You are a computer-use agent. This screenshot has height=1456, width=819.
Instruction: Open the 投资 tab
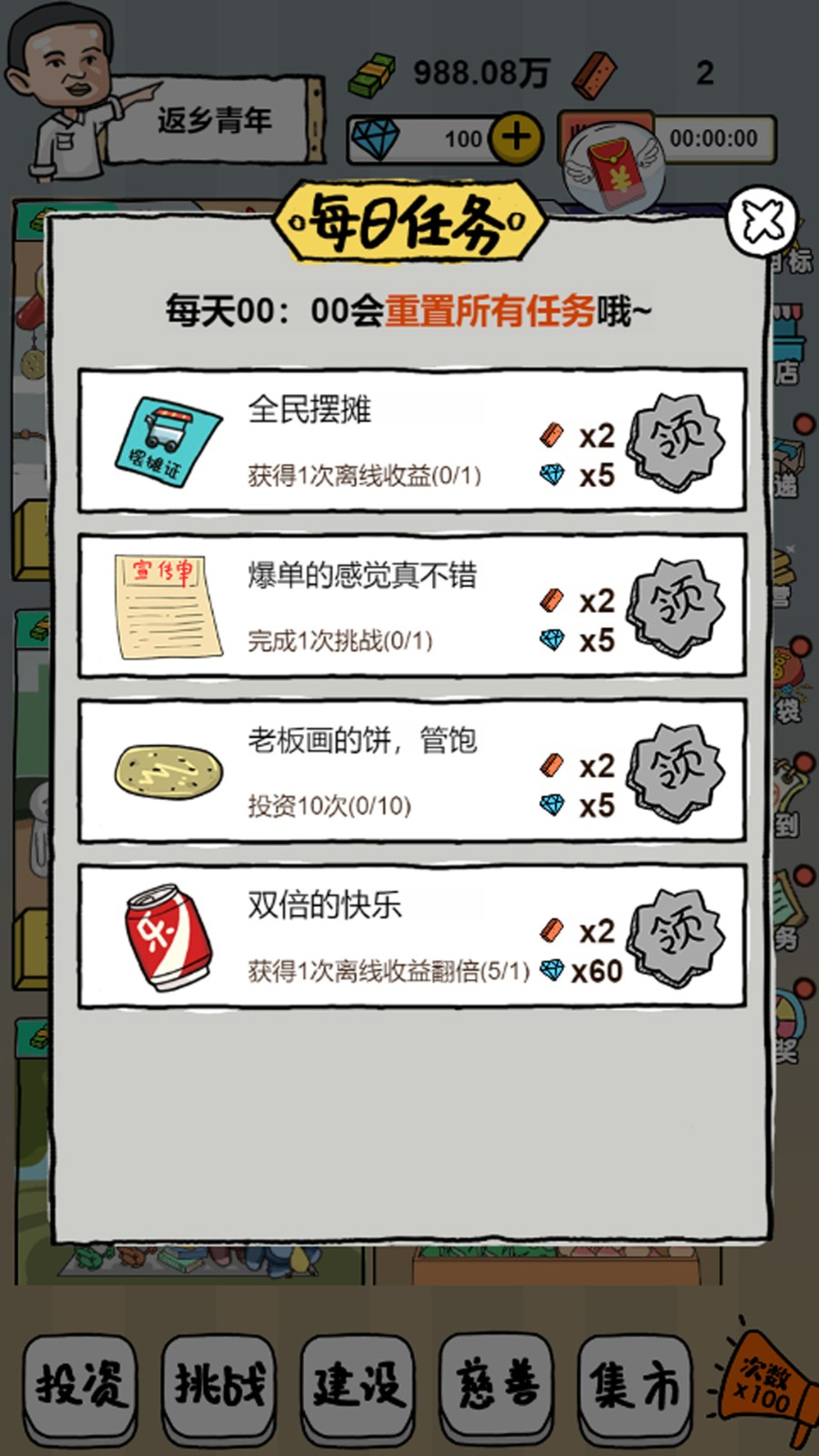click(x=80, y=1384)
